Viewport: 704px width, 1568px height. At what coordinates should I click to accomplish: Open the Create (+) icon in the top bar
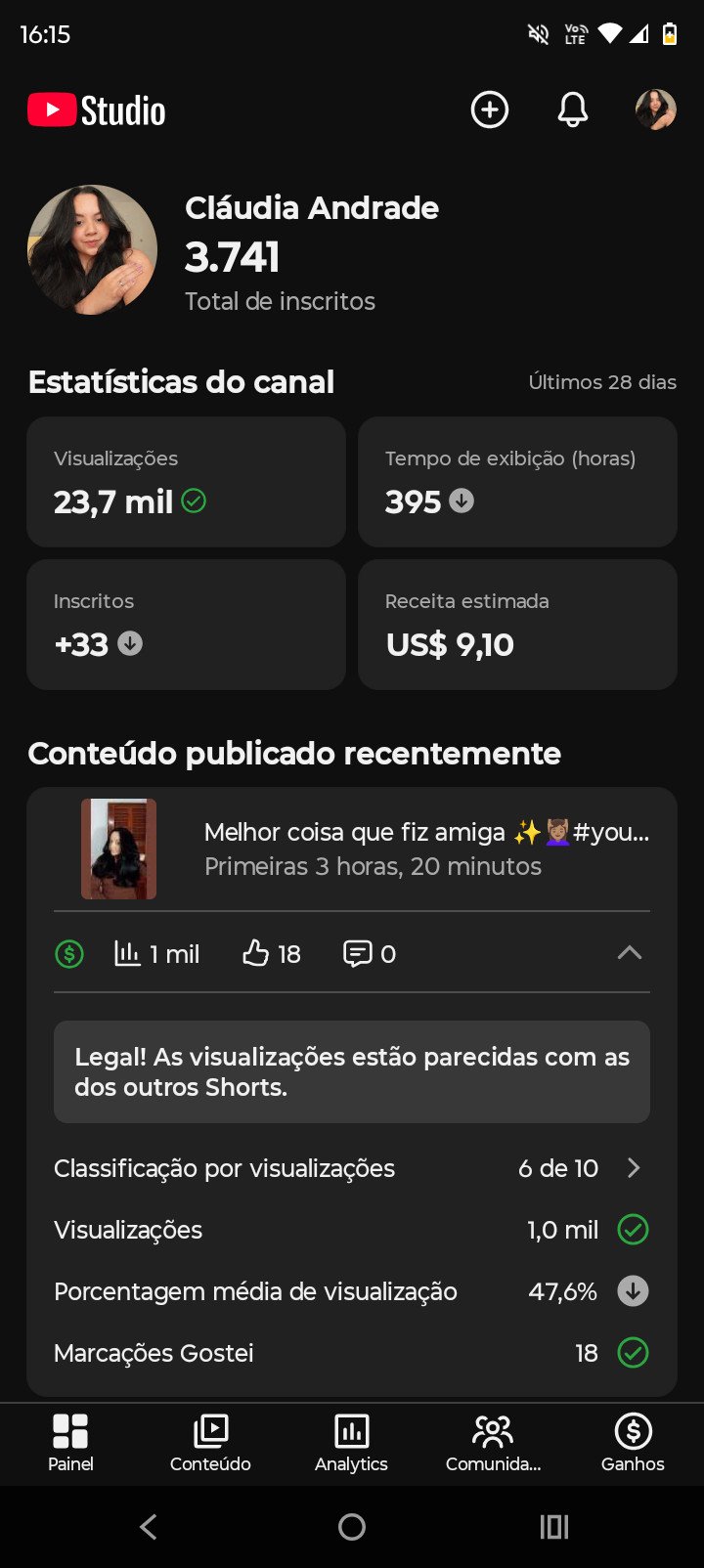coord(489,109)
